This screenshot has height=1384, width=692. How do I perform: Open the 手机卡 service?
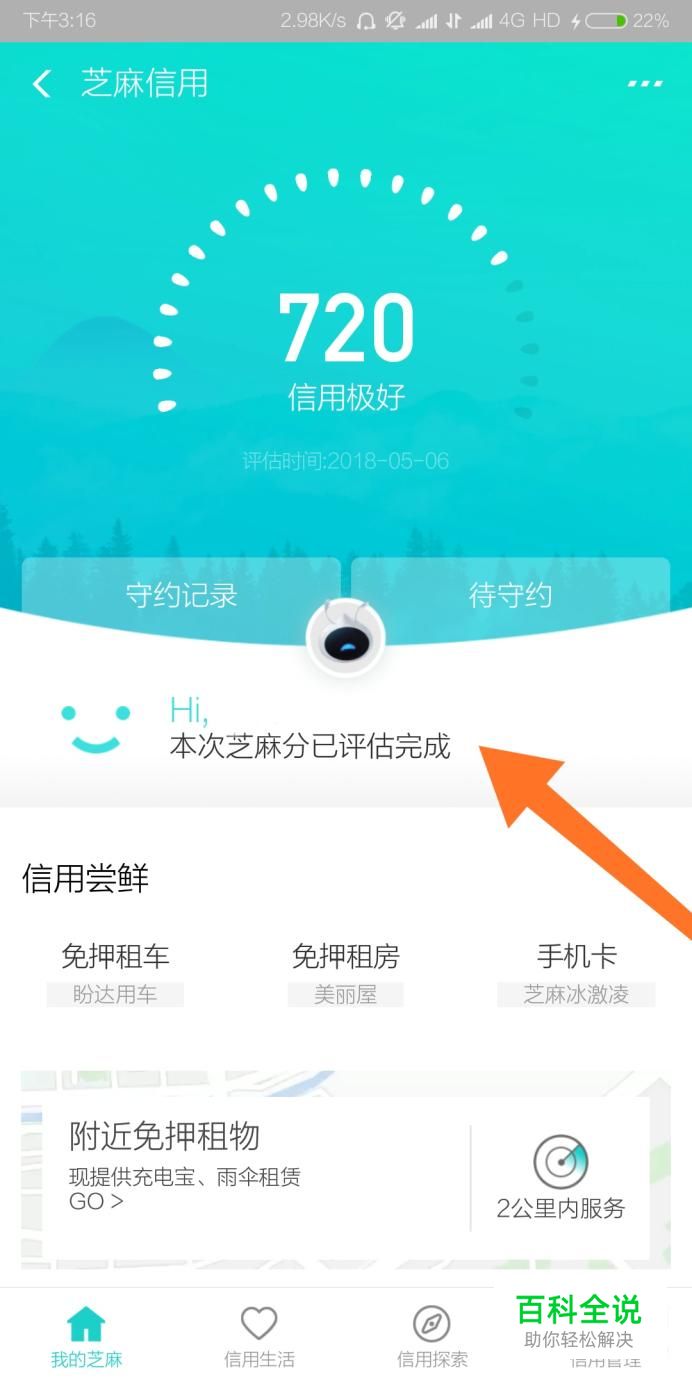(576, 971)
